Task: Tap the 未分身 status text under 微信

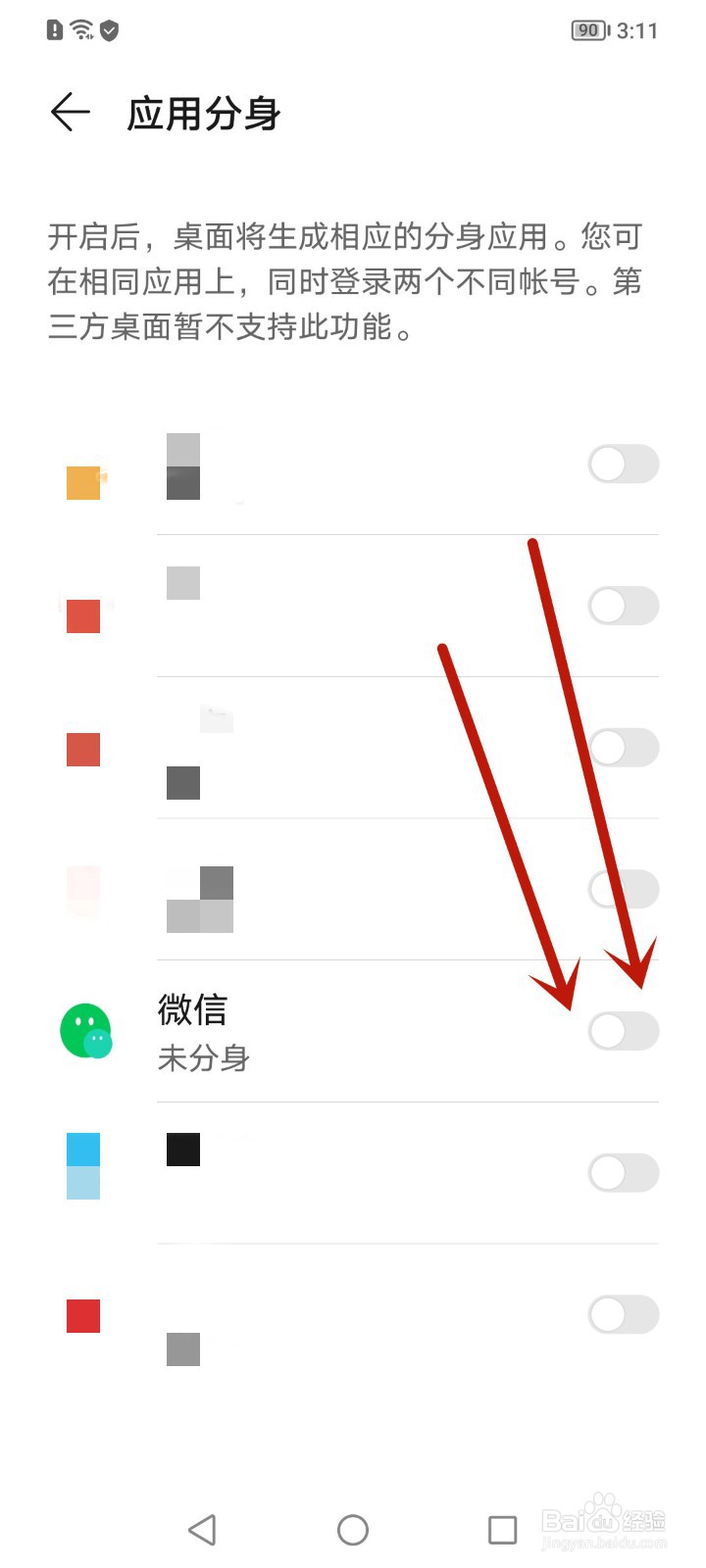Action: coord(204,1059)
